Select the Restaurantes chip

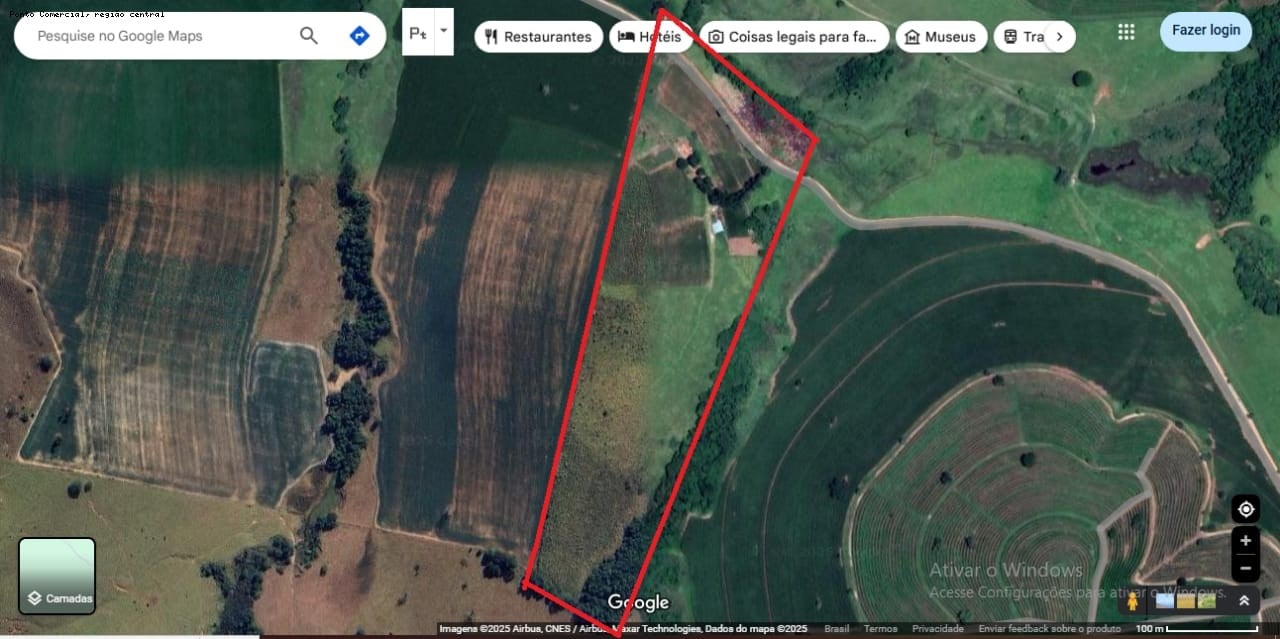537,37
